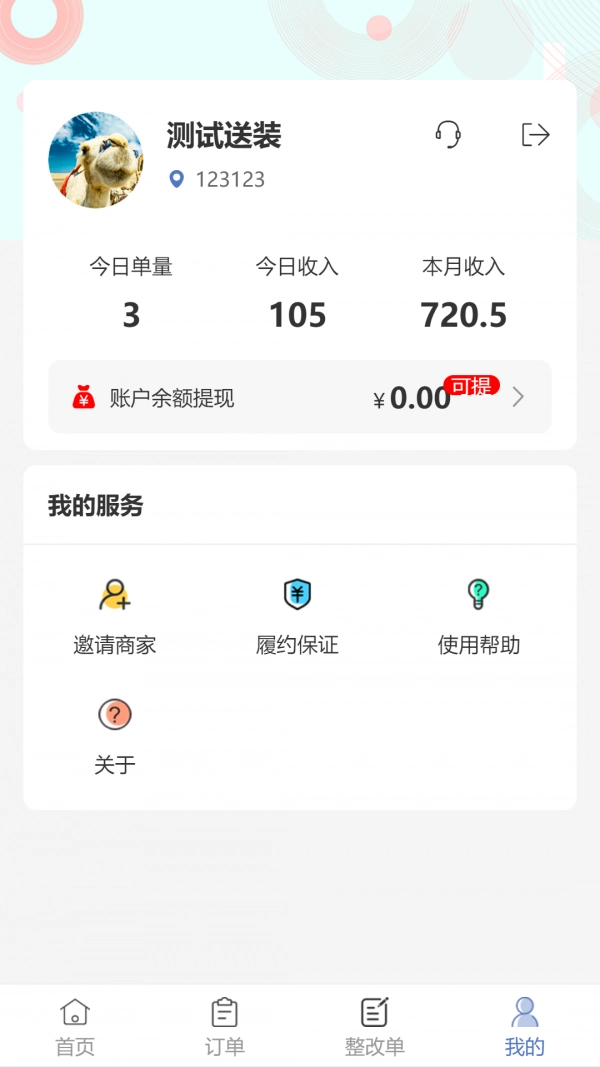This screenshot has width=600, height=1067.
Task: Open 履约保证 service
Action: pyautogui.click(x=297, y=615)
